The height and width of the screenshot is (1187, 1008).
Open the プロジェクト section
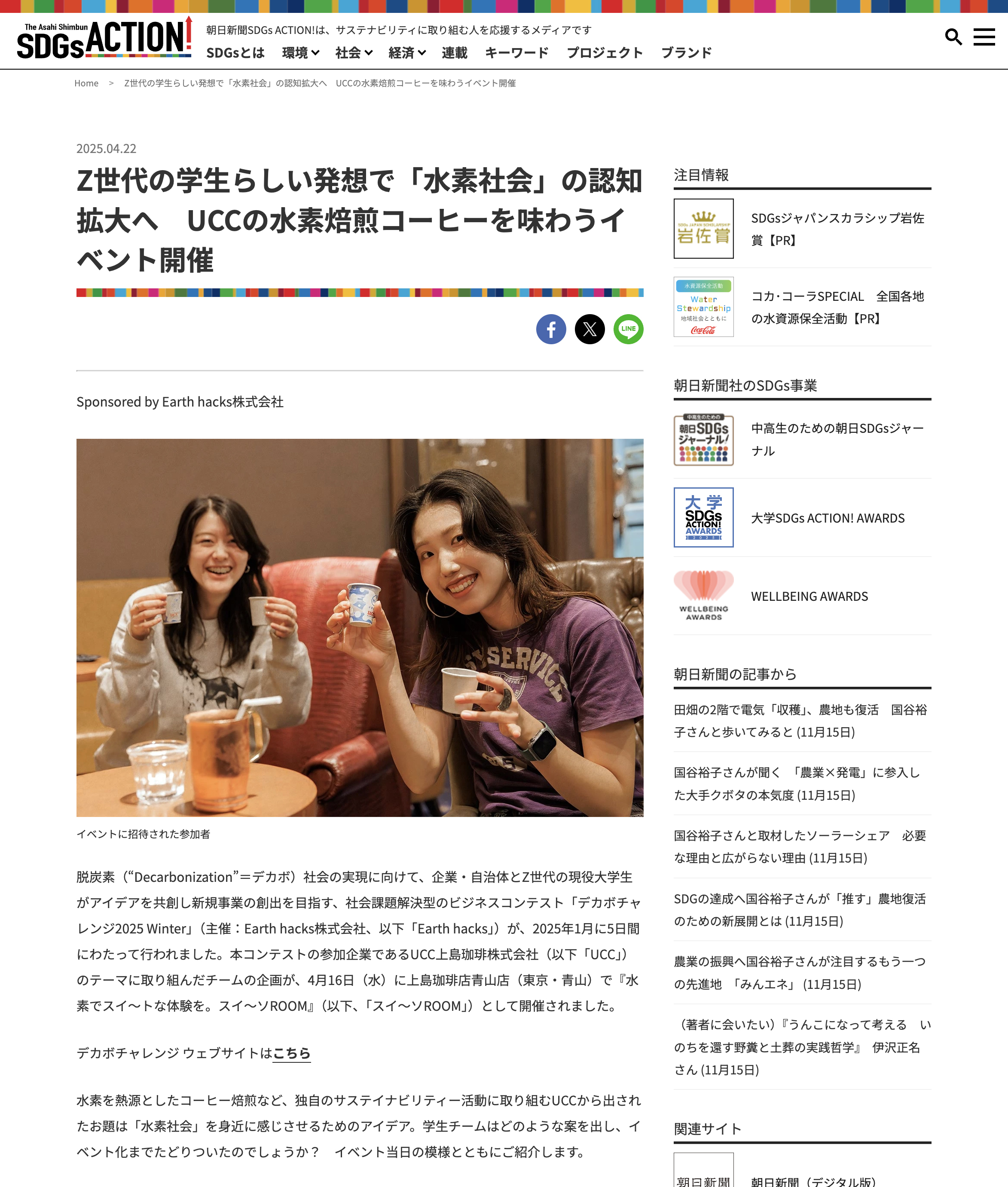[x=605, y=52]
